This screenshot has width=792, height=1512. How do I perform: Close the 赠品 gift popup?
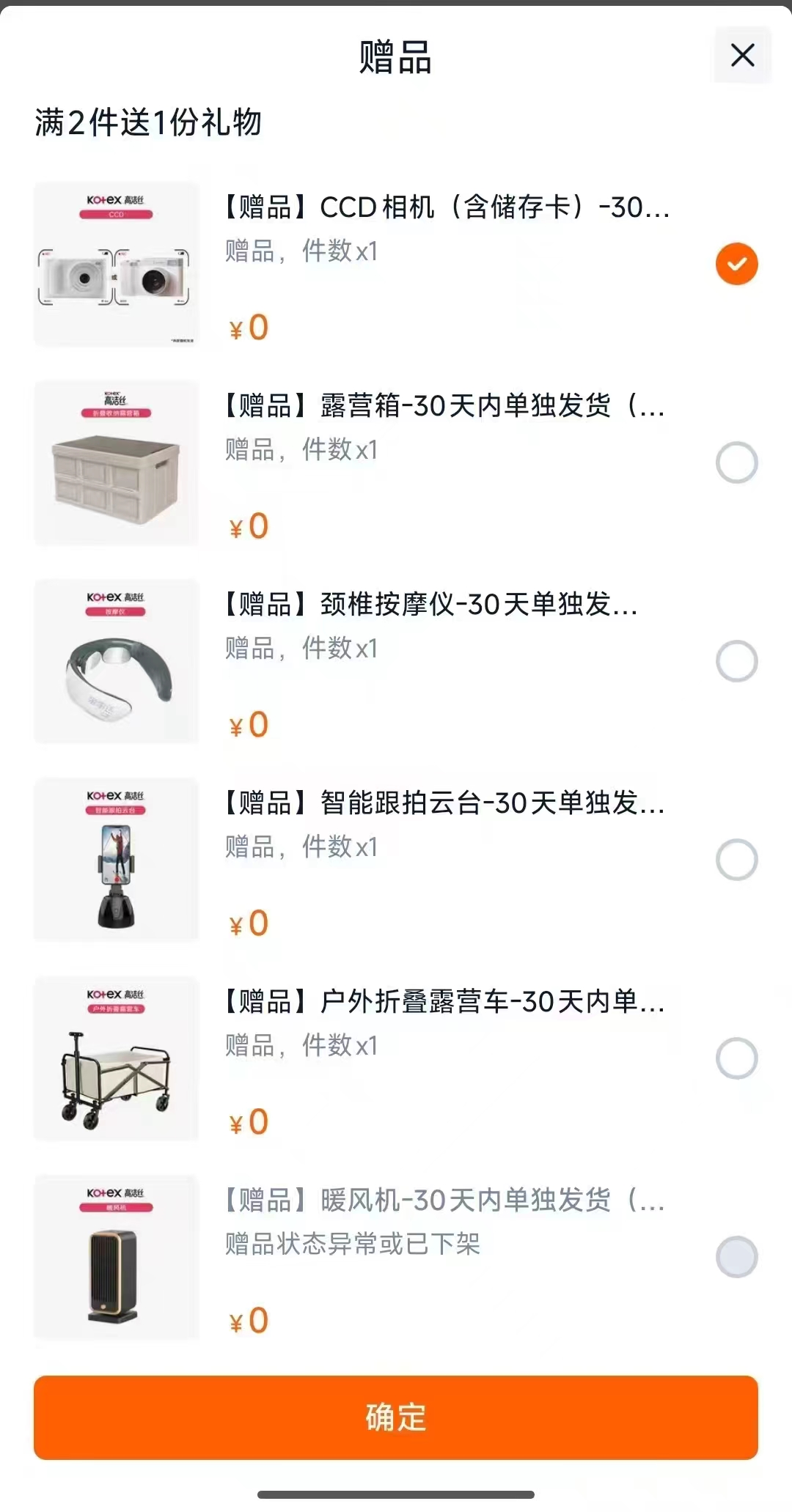(741, 56)
